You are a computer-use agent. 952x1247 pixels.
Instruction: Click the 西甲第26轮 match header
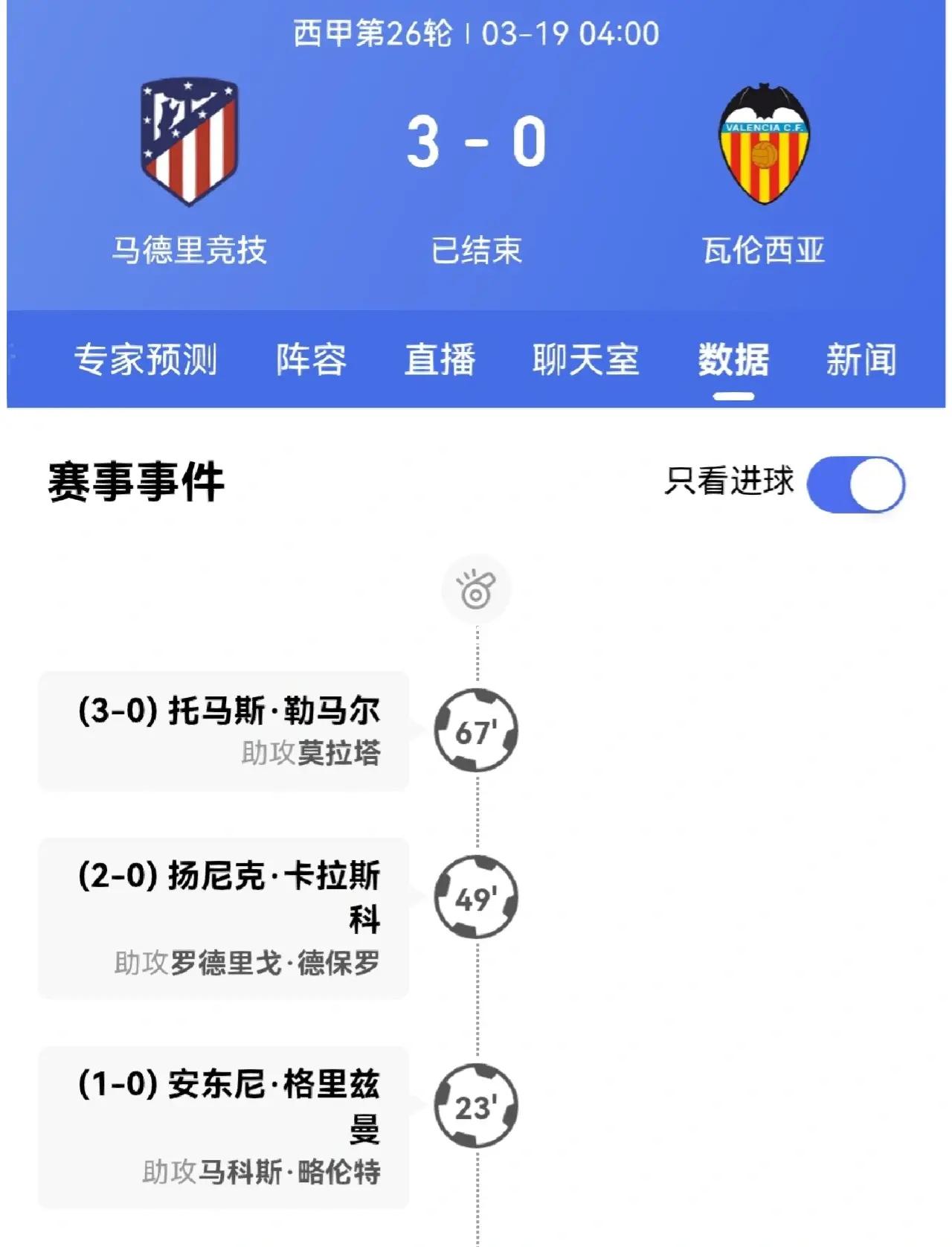click(x=476, y=31)
